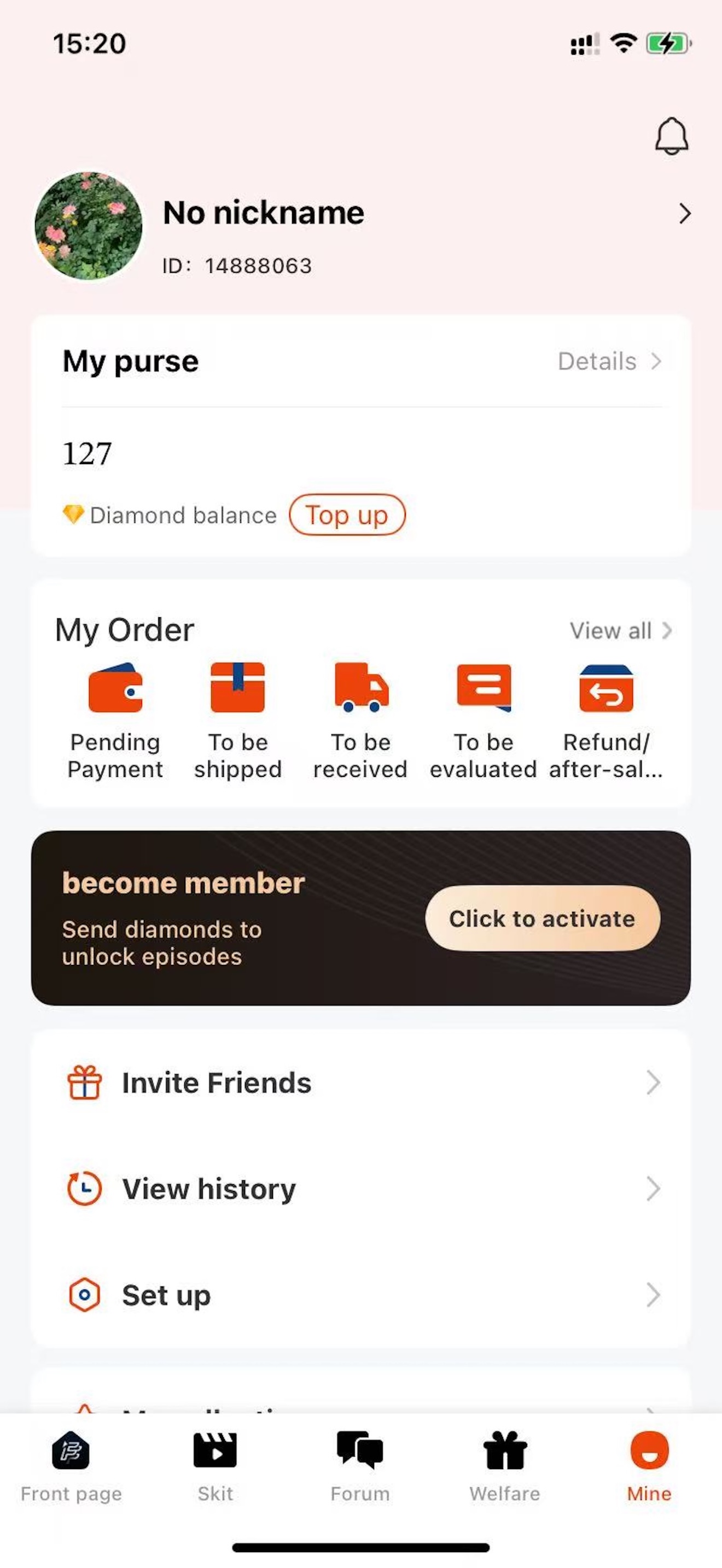Switch to the Skit tab

[215, 1465]
